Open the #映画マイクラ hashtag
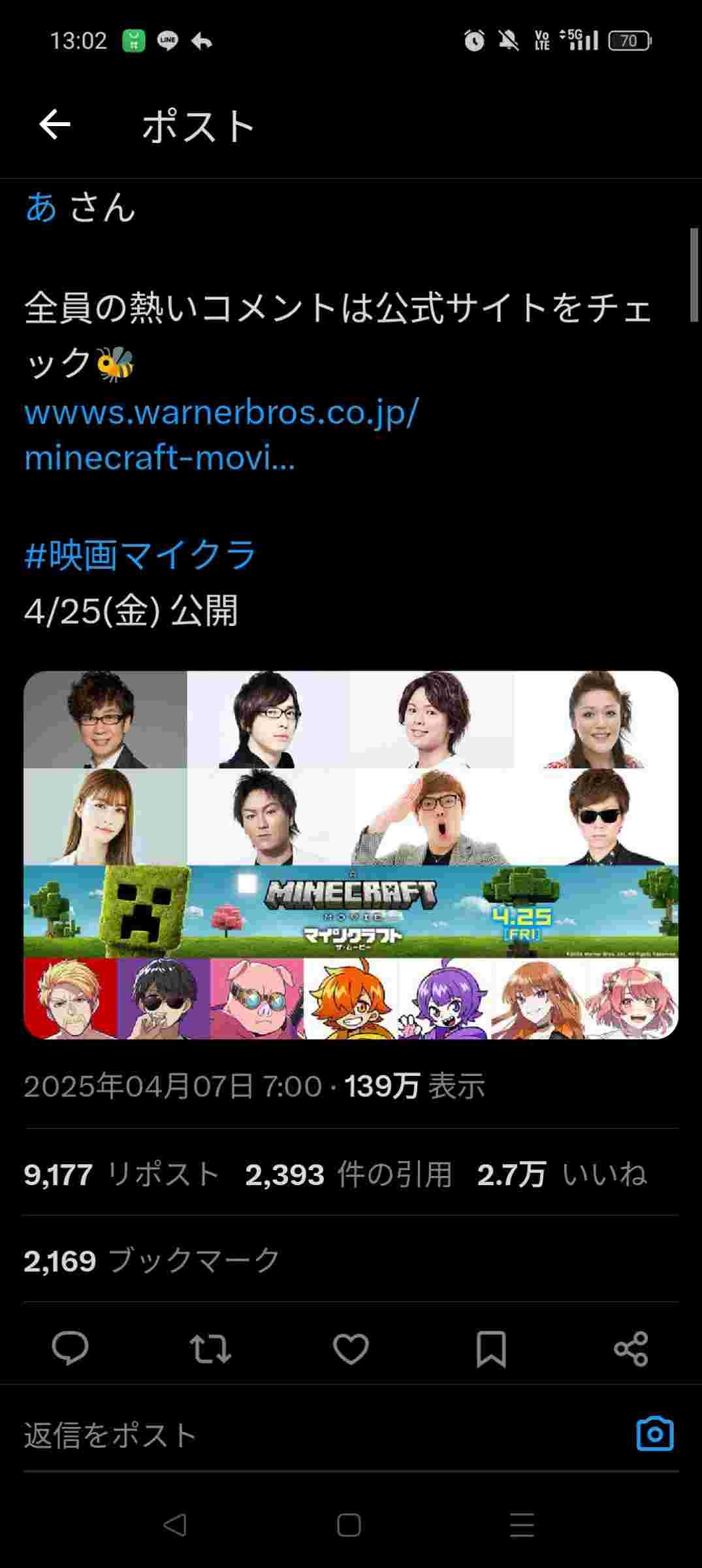The height and width of the screenshot is (1568, 702). coord(140,555)
